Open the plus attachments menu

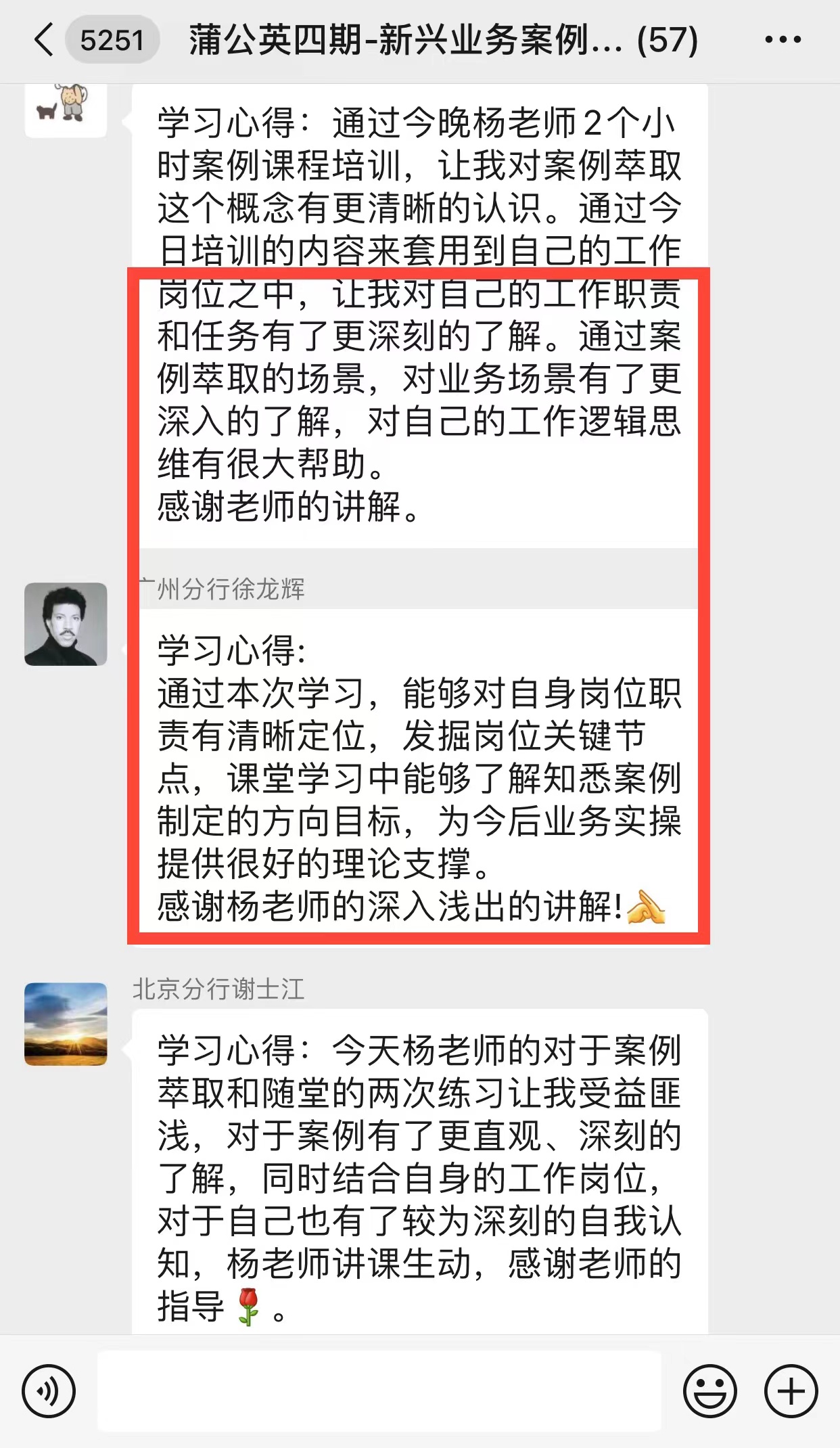tap(791, 1391)
